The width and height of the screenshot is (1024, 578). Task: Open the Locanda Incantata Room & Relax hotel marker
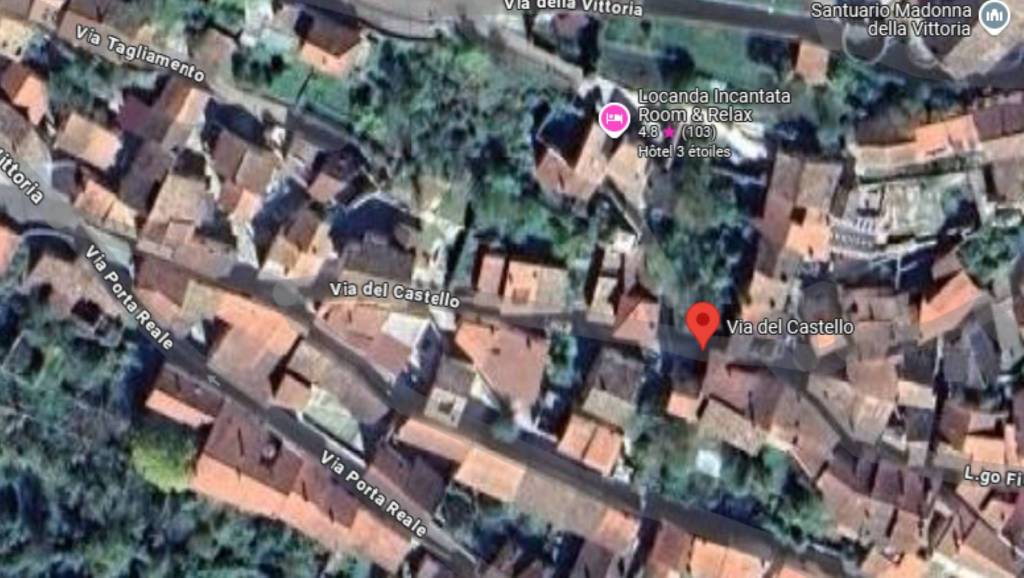[x=613, y=119]
